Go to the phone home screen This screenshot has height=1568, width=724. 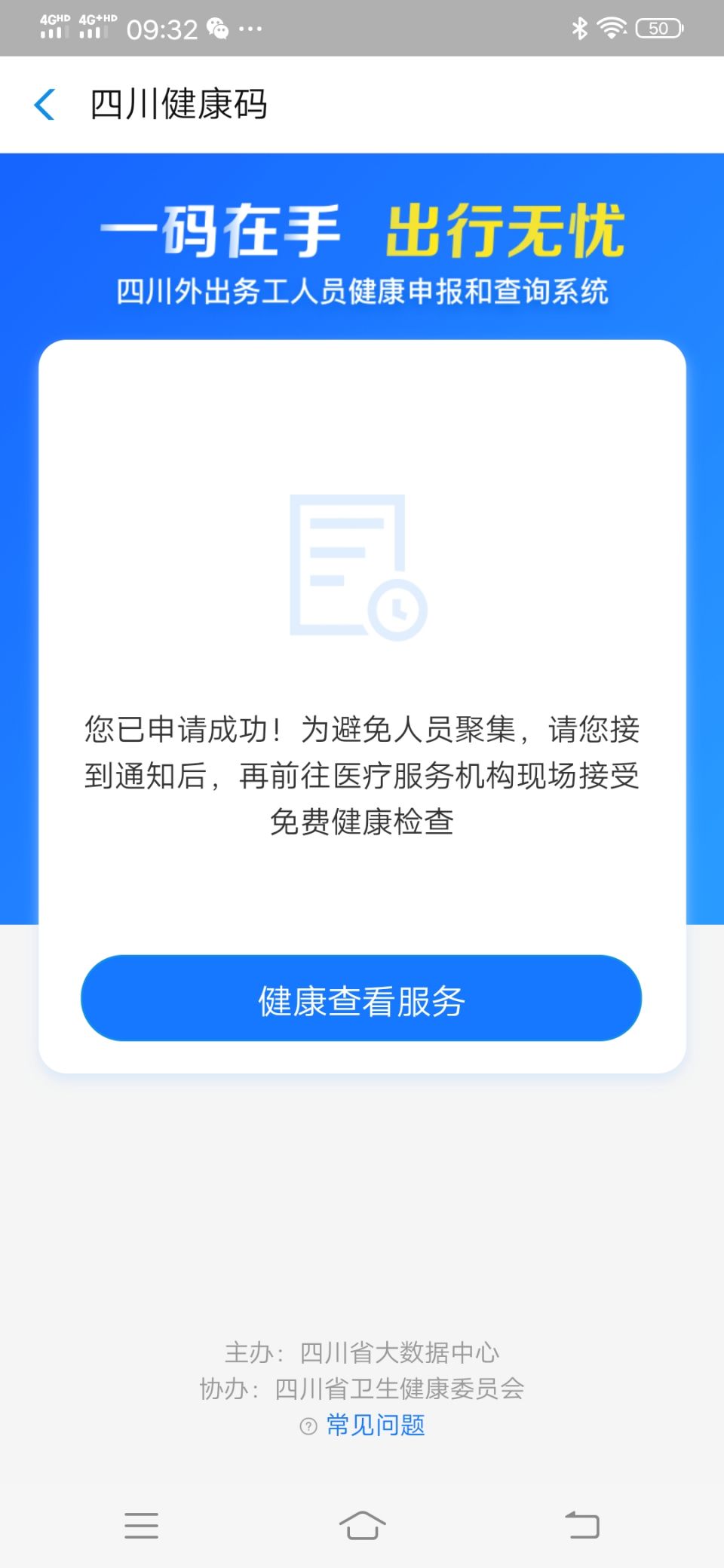pos(362,1525)
